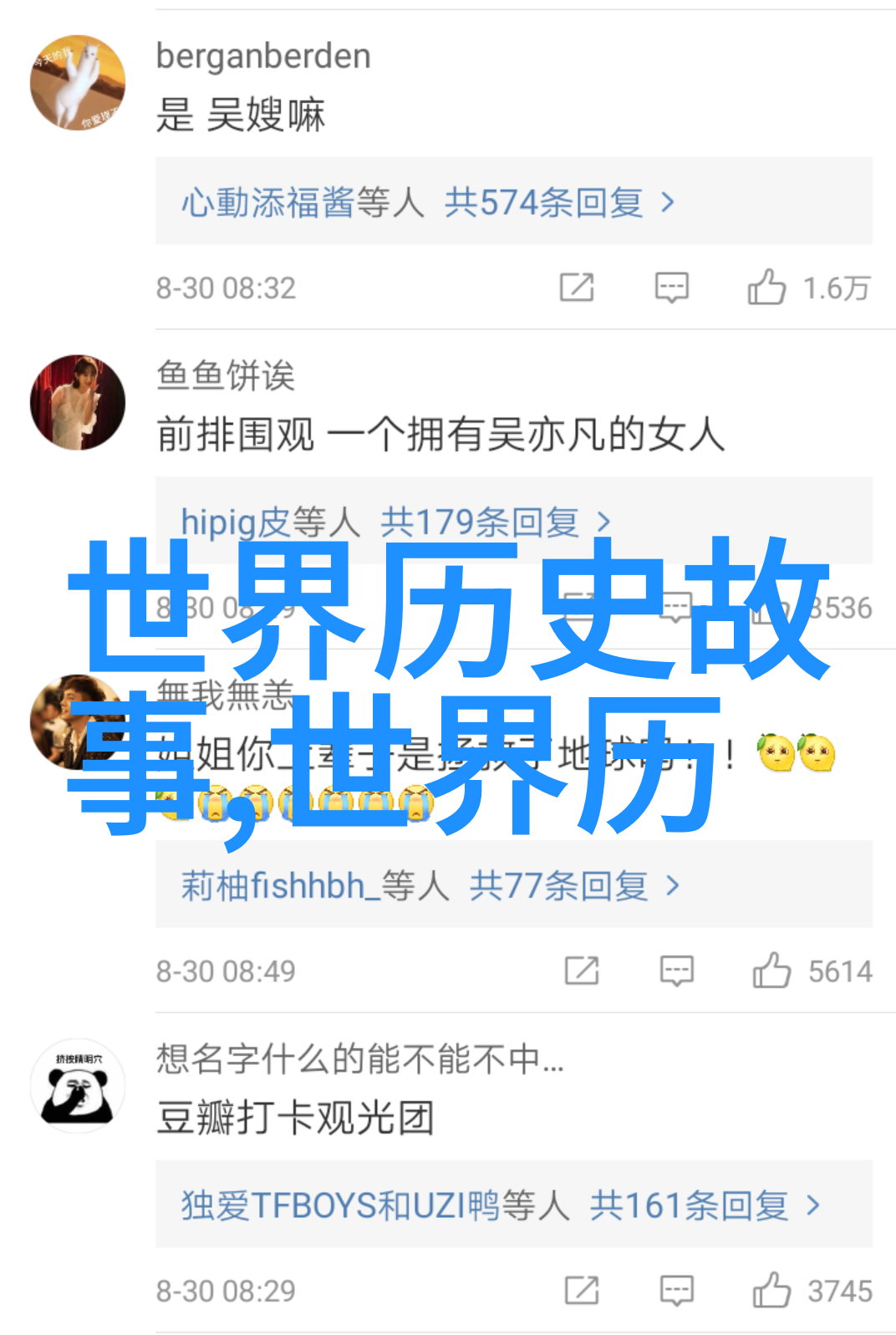
Task: Reply to the 豆瓣打卡观光团 comment
Action: click(x=676, y=1290)
